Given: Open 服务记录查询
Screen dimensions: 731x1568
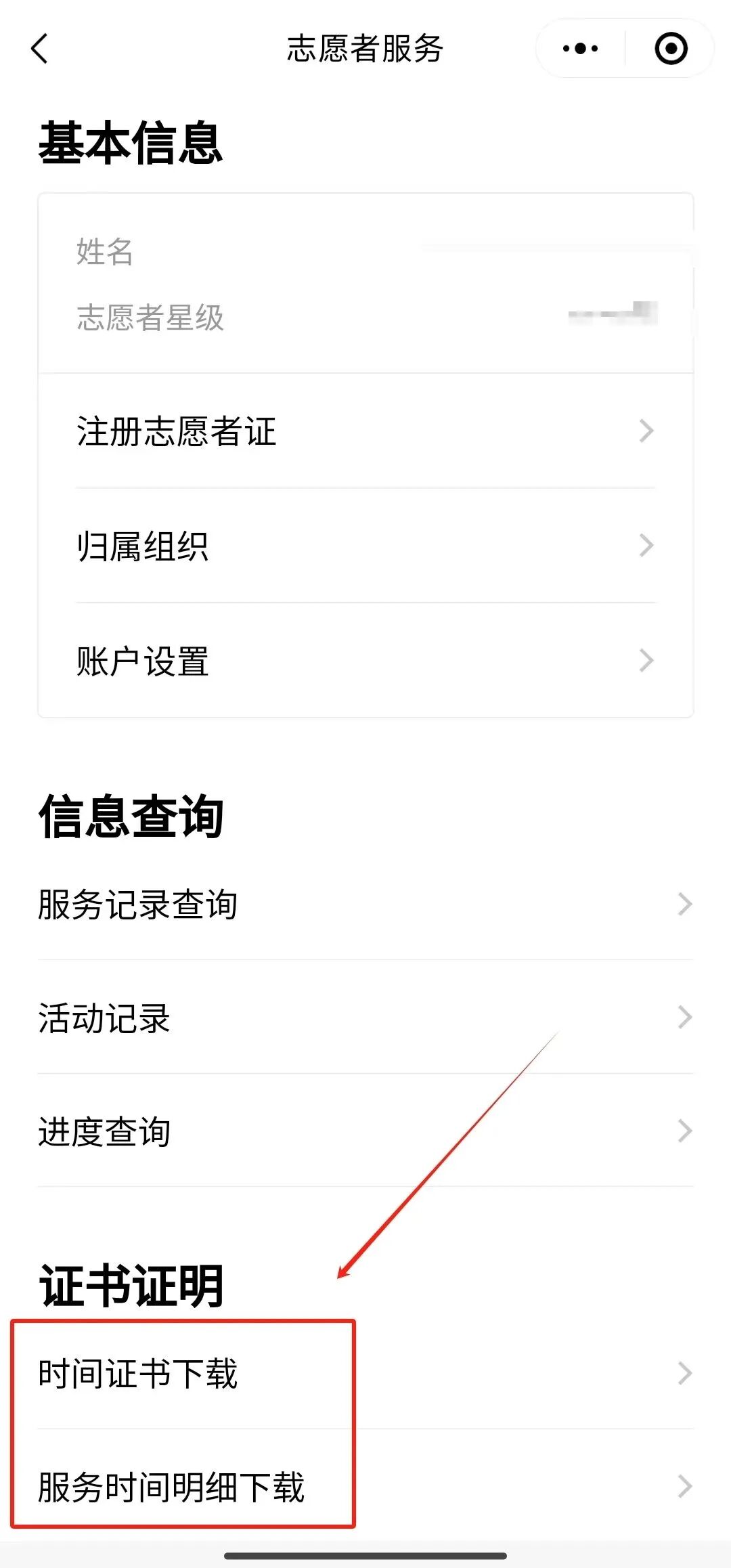Looking at the screenshot, I should point(365,905).
